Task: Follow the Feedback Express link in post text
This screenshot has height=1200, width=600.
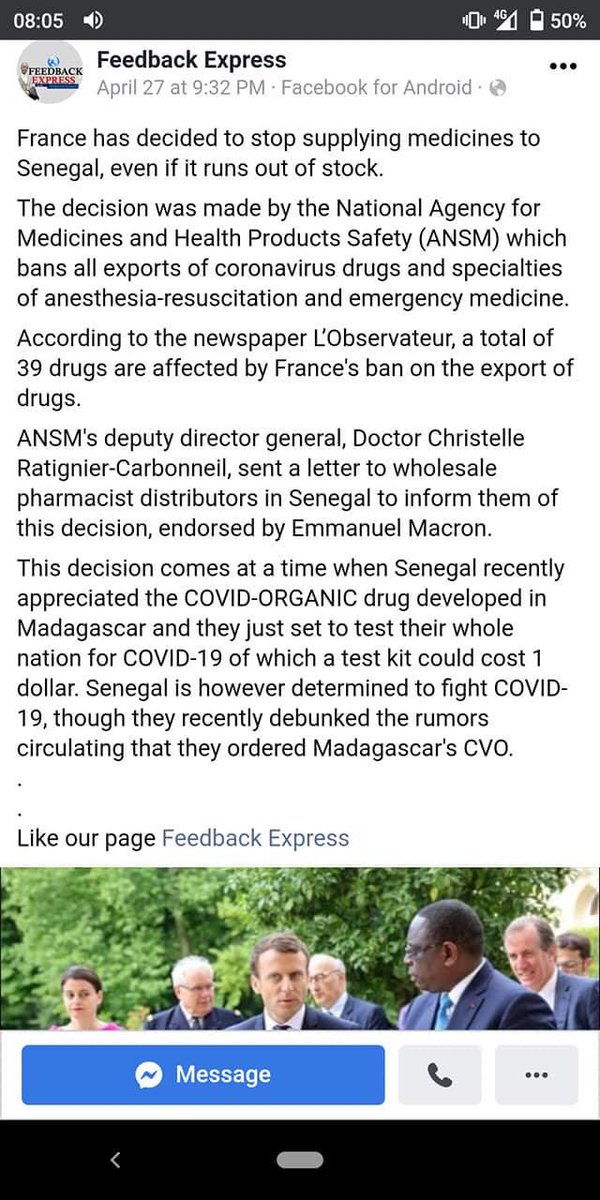Action: pos(255,838)
